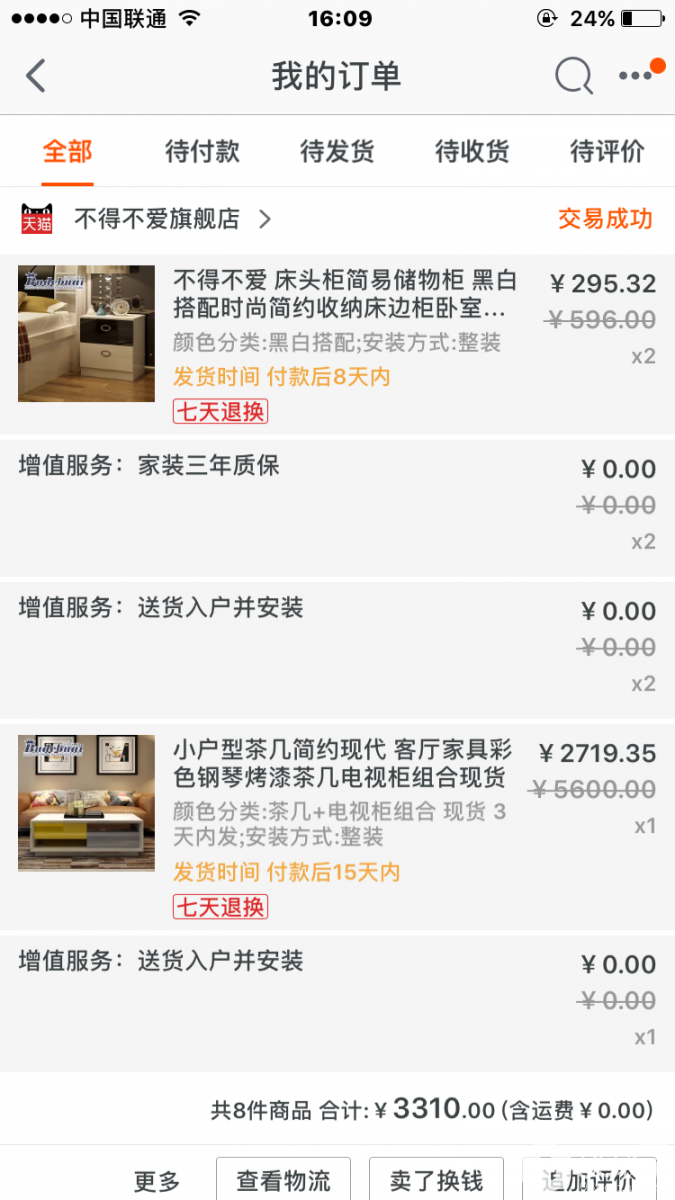Image resolution: width=675 pixels, height=1200 pixels.
Task: Tap the 卖了换钱 button
Action: click(436, 1181)
